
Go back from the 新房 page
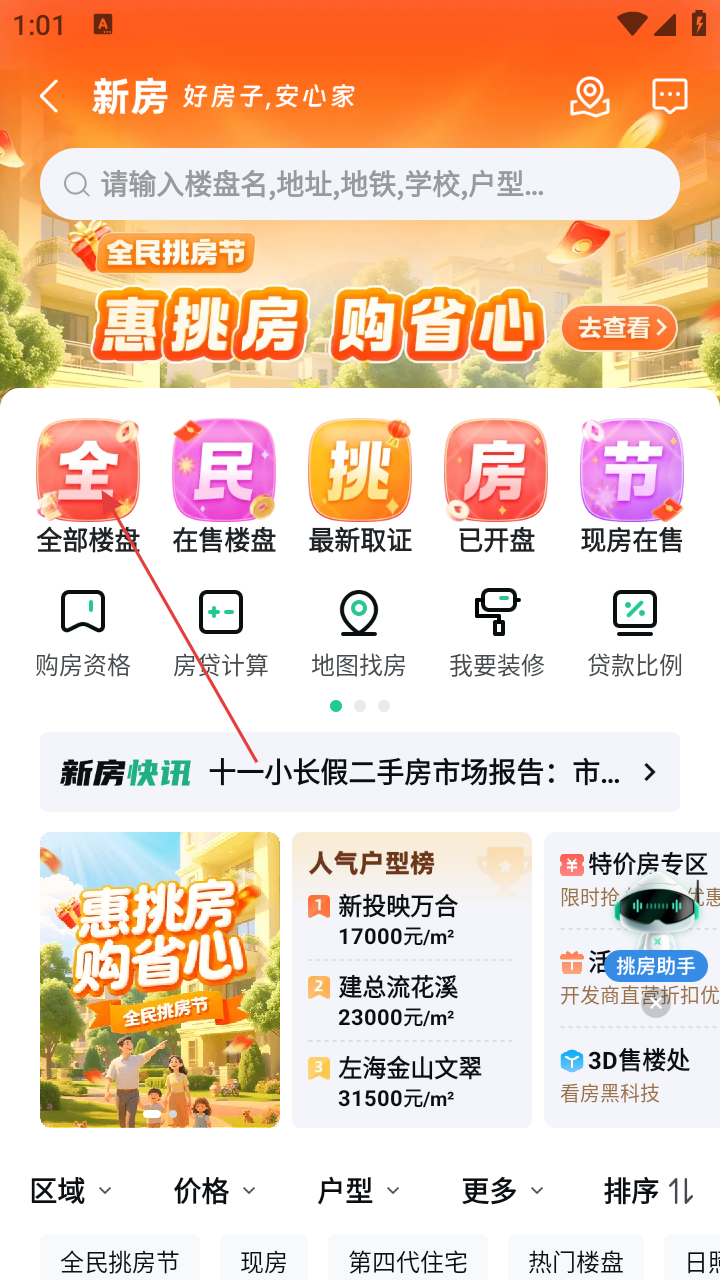(49, 96)
